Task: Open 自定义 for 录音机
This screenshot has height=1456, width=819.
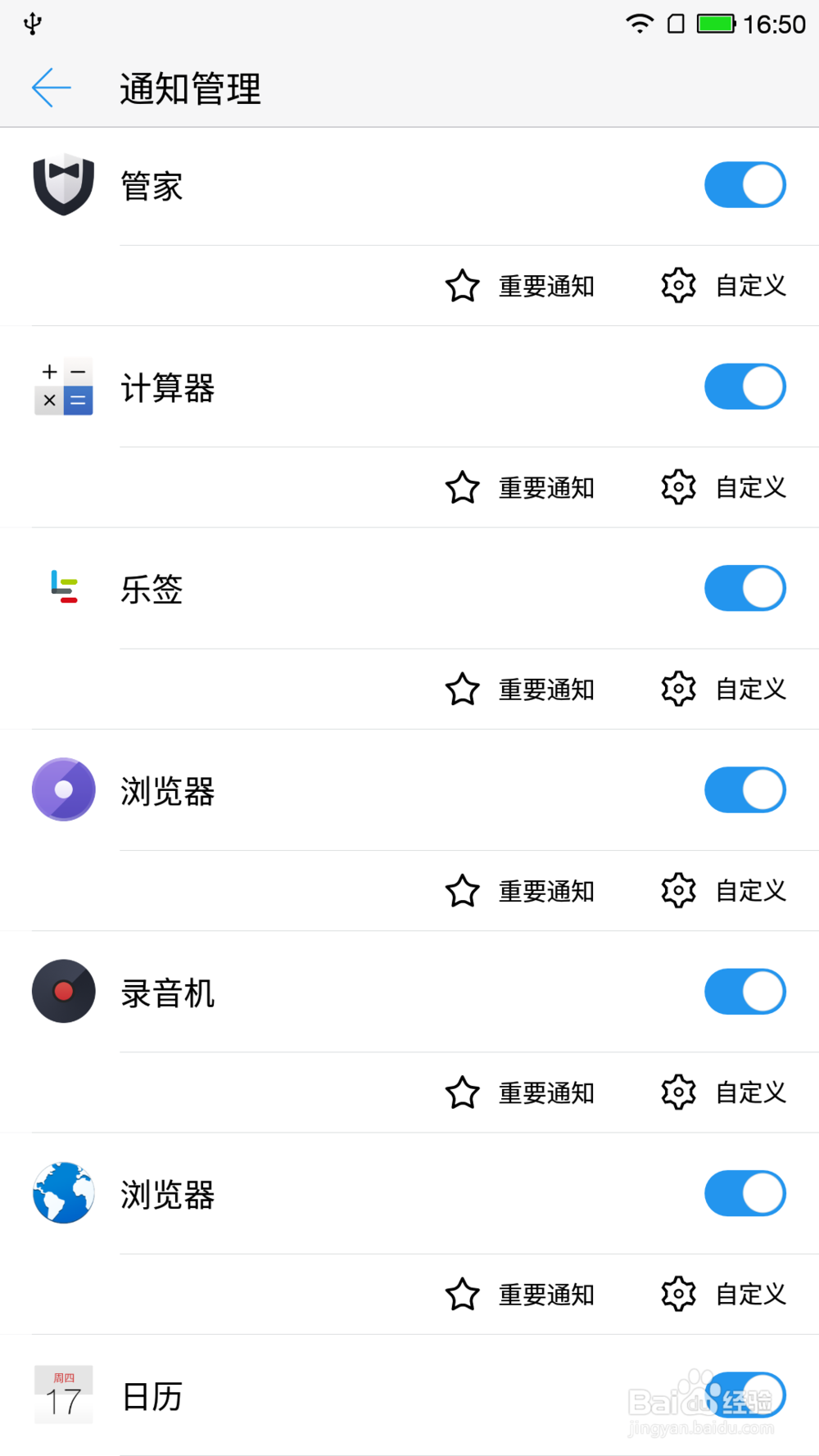Action: [724, 1092]
